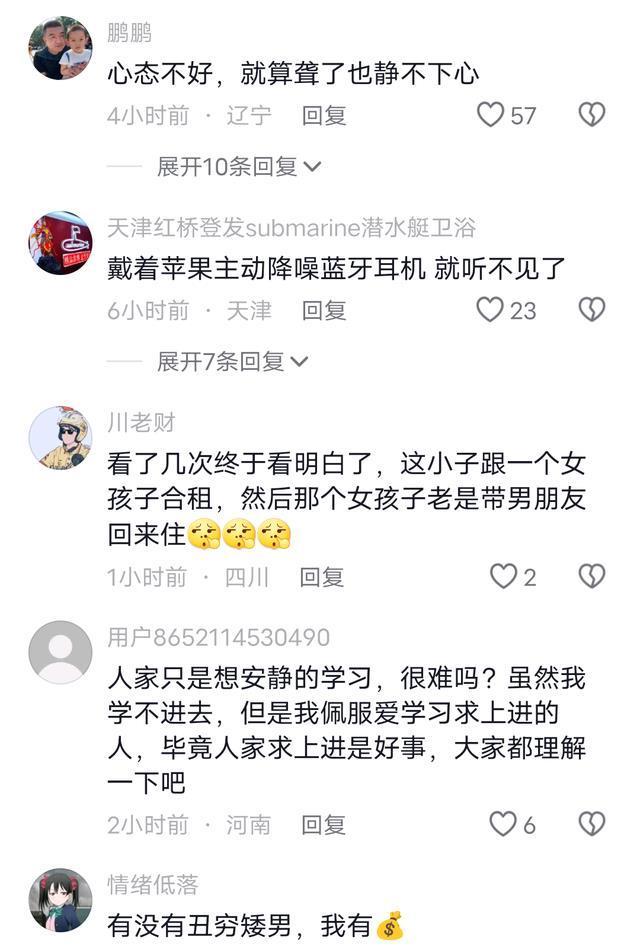The height and width of the screenshot is (950, 640).
Task: View 用户8652114530490's default avatar profile
Action: point(60,652)
